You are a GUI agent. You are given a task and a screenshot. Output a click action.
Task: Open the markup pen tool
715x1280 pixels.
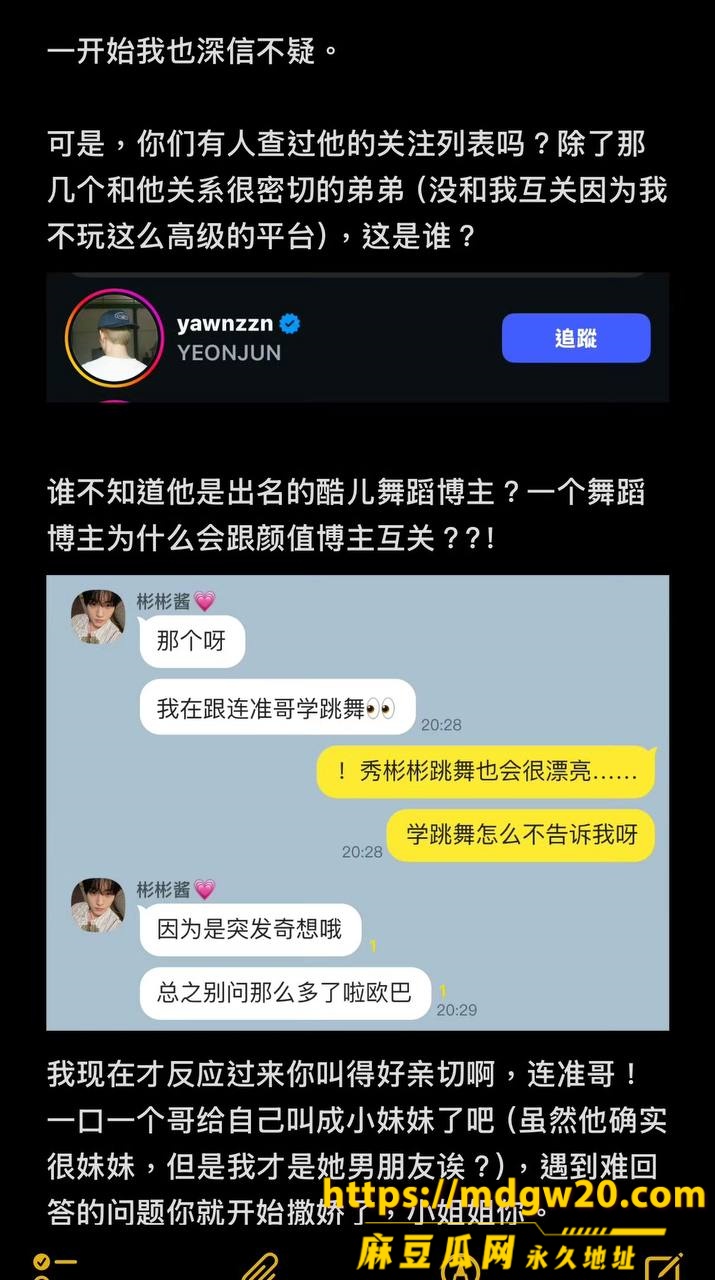point(460,1267)
